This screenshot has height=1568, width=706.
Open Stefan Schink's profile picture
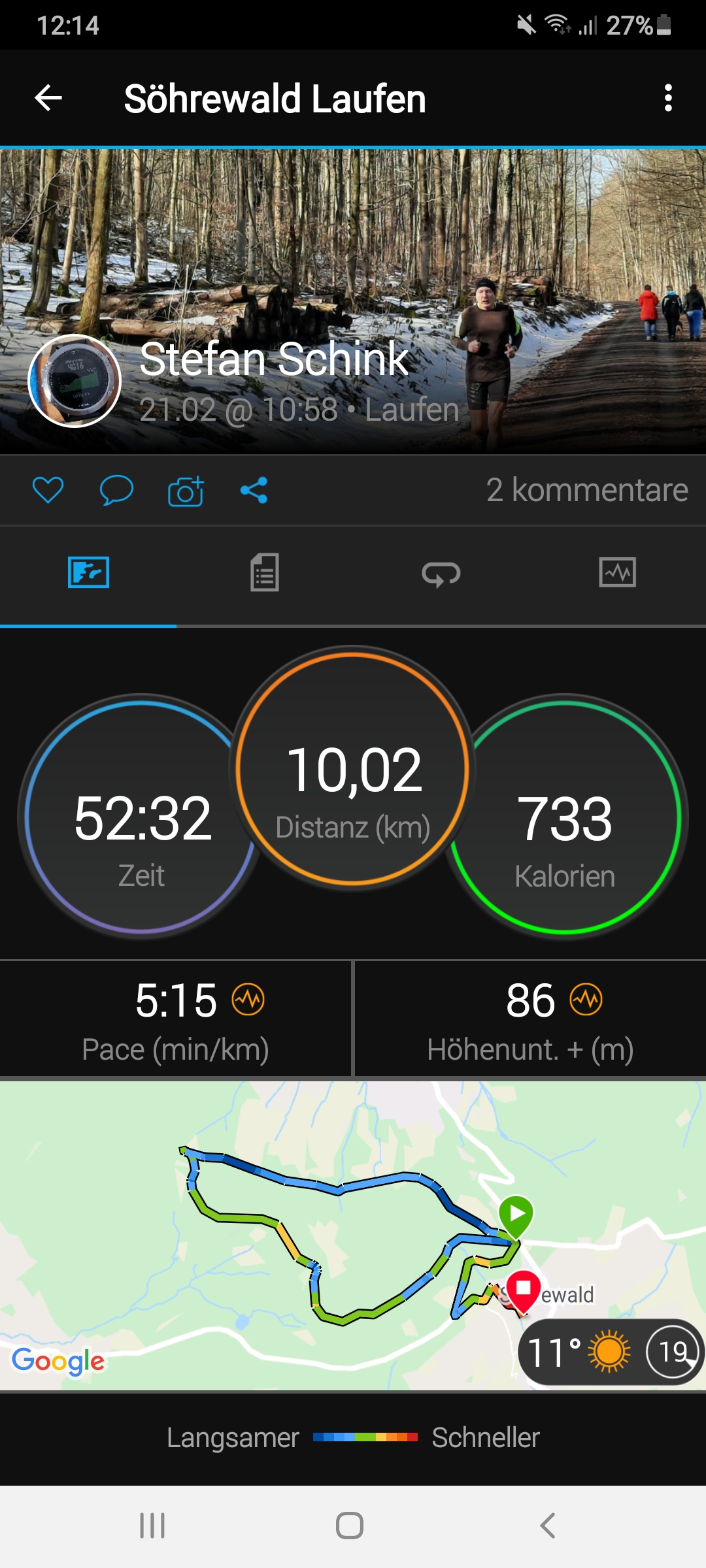(x=75, y=381)
